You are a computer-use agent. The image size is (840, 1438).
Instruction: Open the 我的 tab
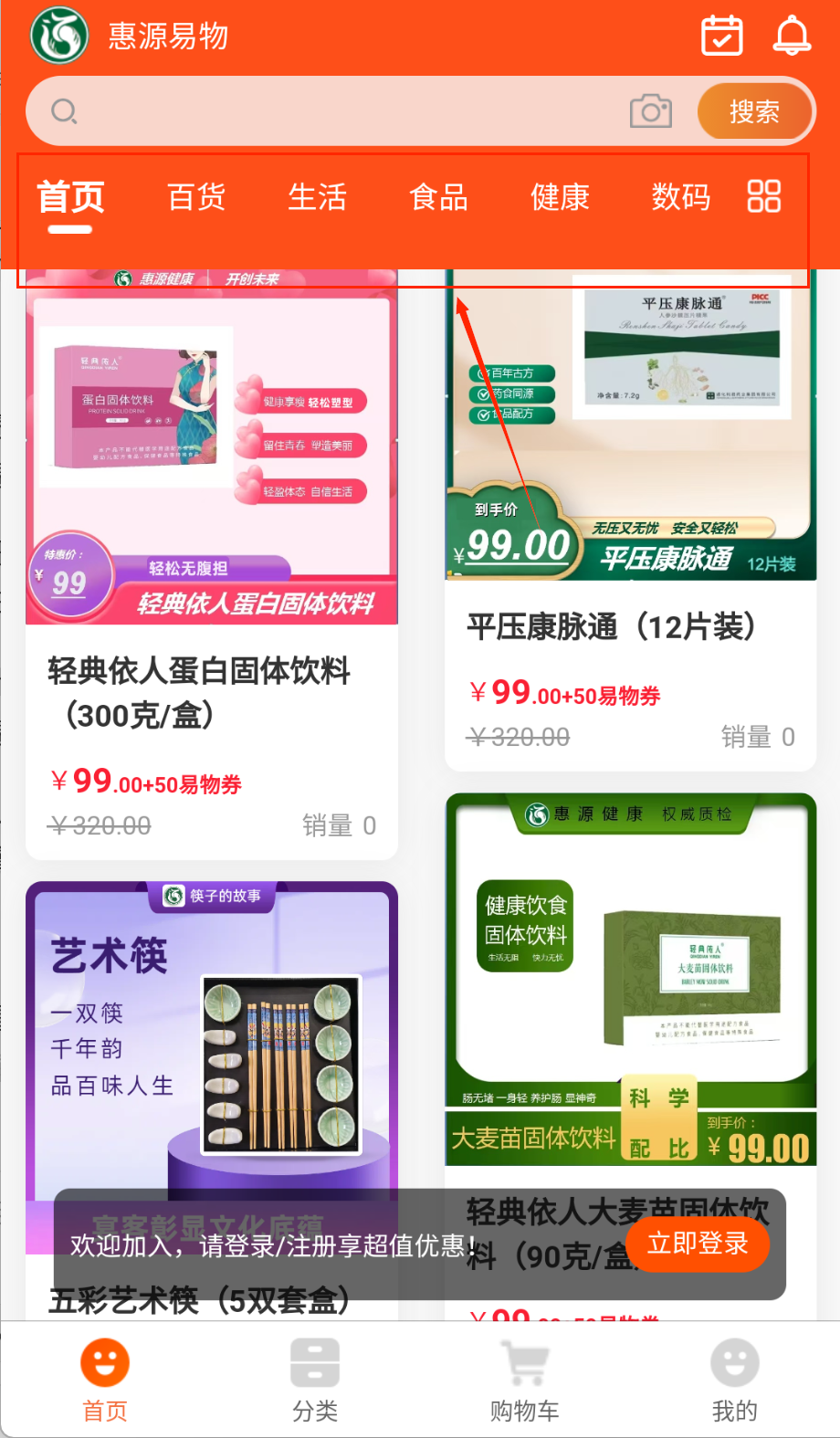735,1380
